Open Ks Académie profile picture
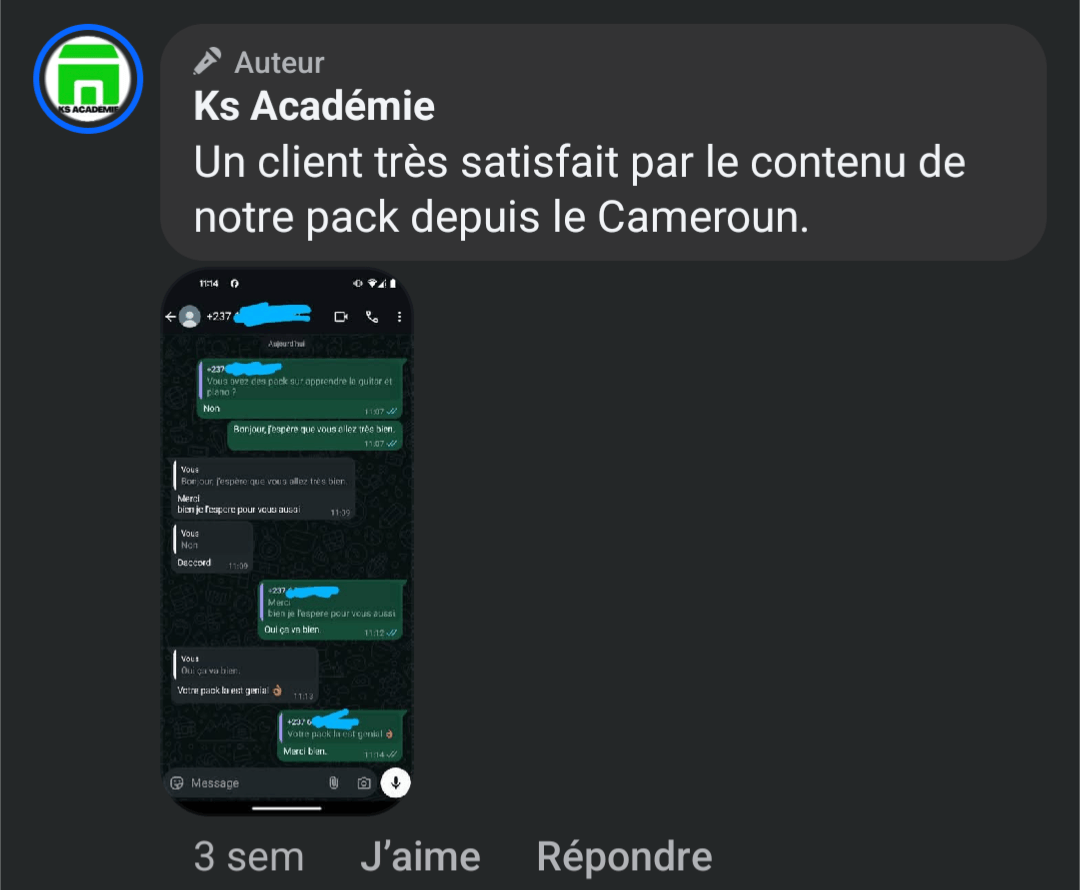 coord(88,79)
